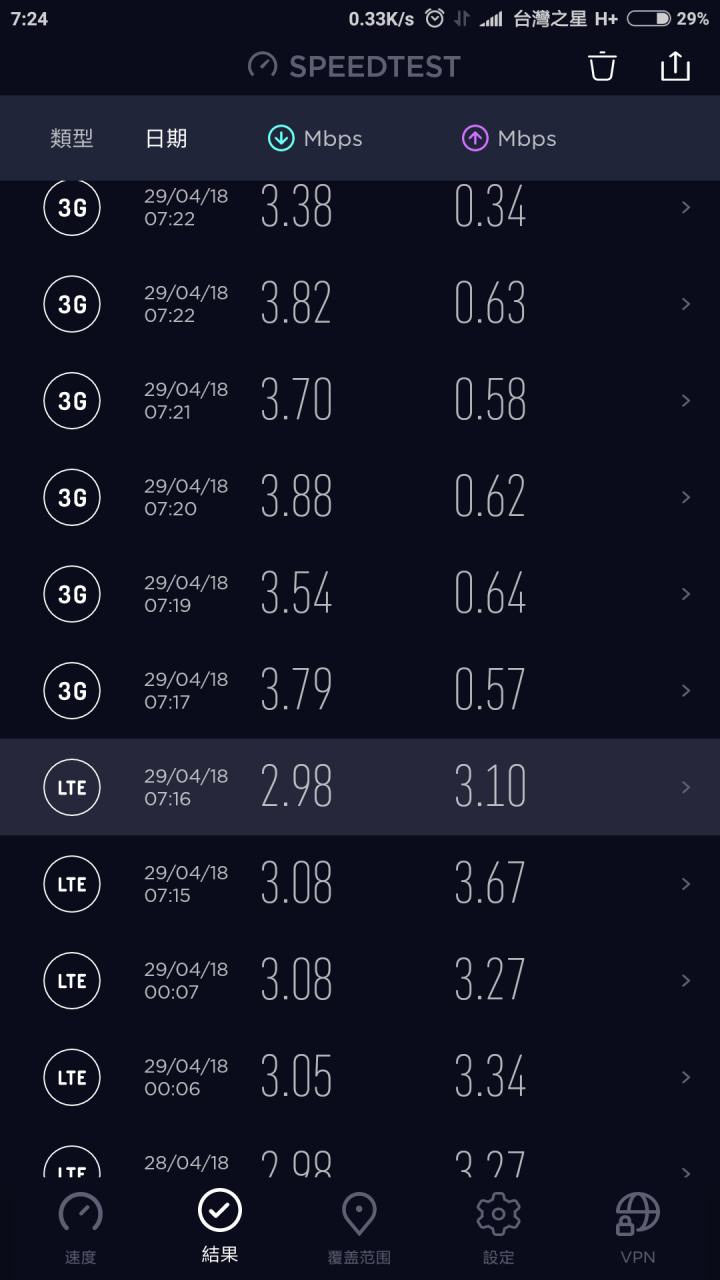Open the LTE result from 00:06
This screenshot has height=1280, width=720.
pyautogui.click(x=360, y=1077)
